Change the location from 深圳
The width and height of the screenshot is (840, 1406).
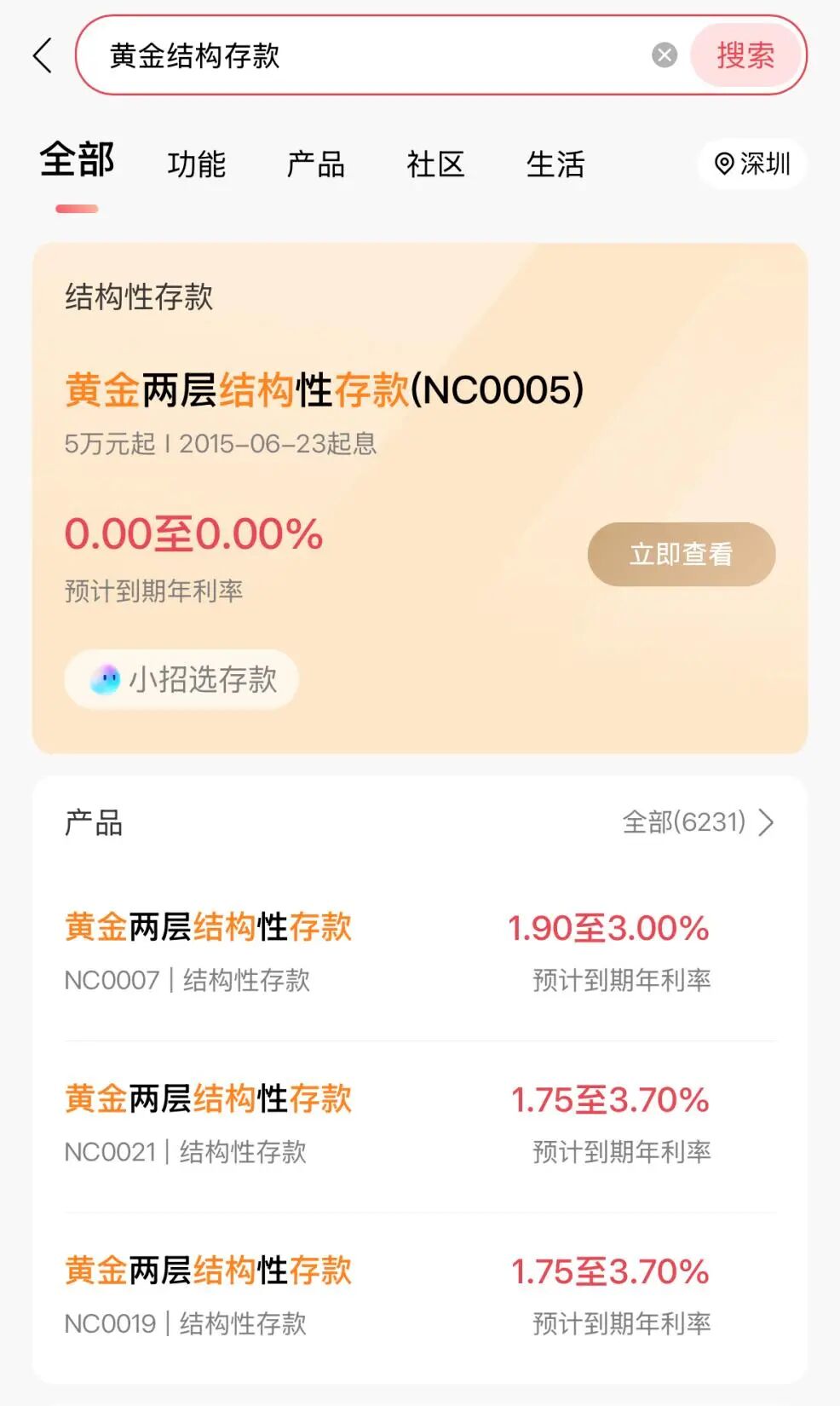(752, 164)
